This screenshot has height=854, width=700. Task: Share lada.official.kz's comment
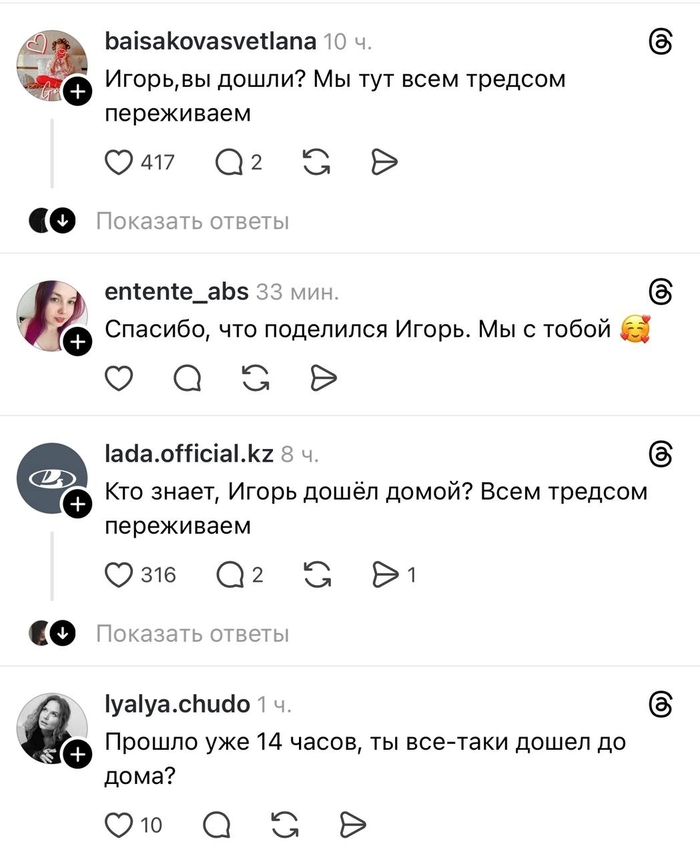pyautogui.click(x=385, y=574)
